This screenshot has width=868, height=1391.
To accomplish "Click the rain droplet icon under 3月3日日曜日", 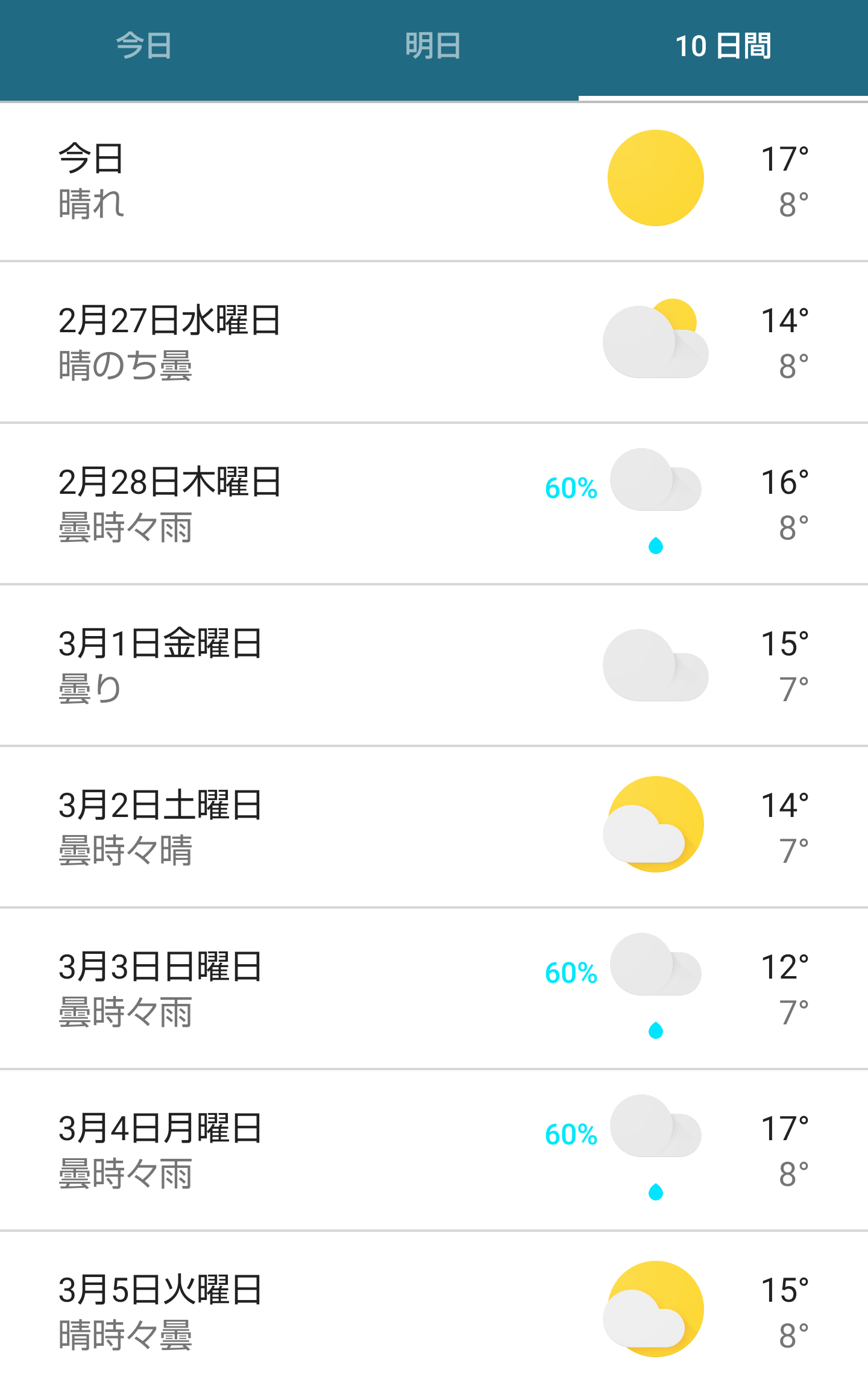I will [655, 1029].
